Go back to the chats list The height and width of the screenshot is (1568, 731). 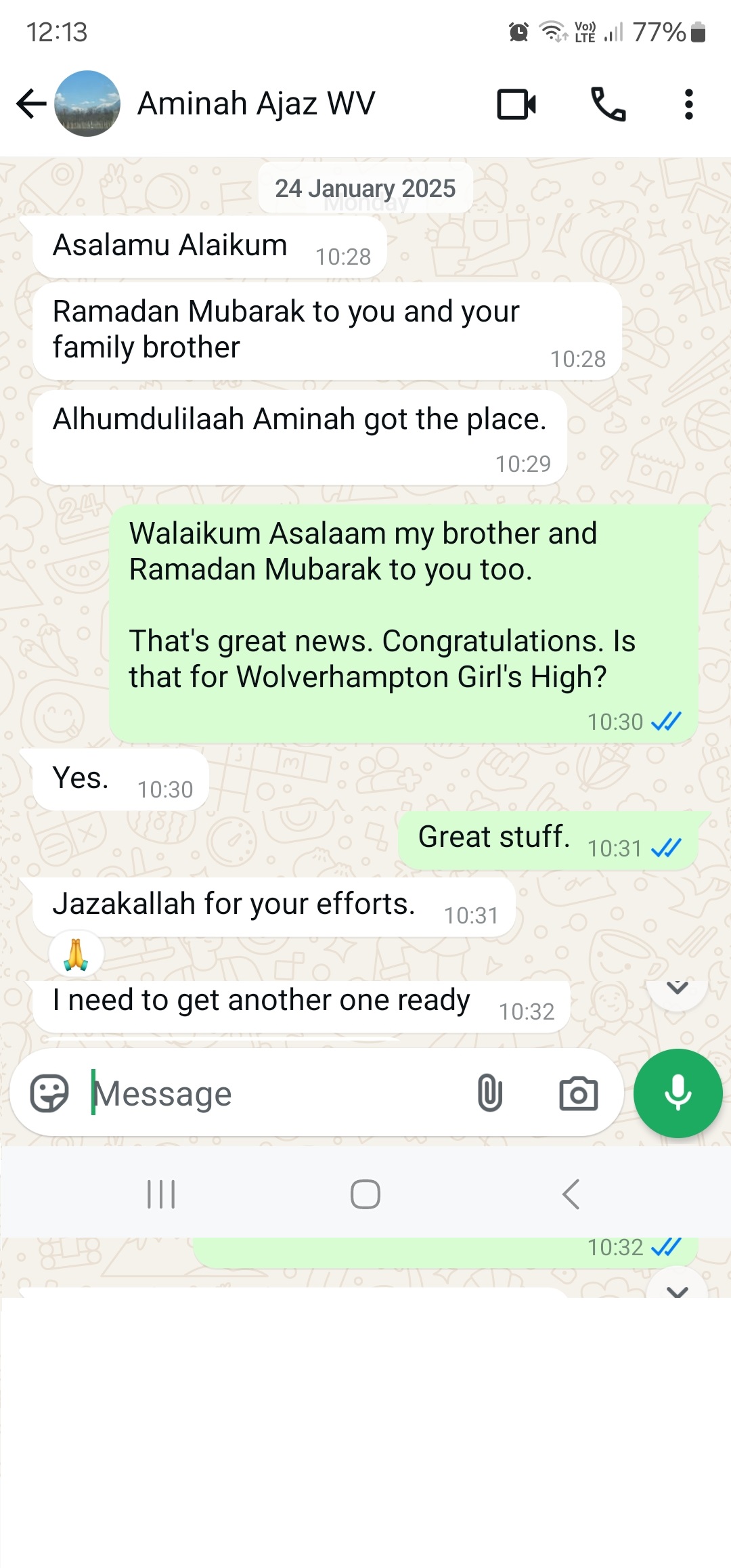pos(31,104)
